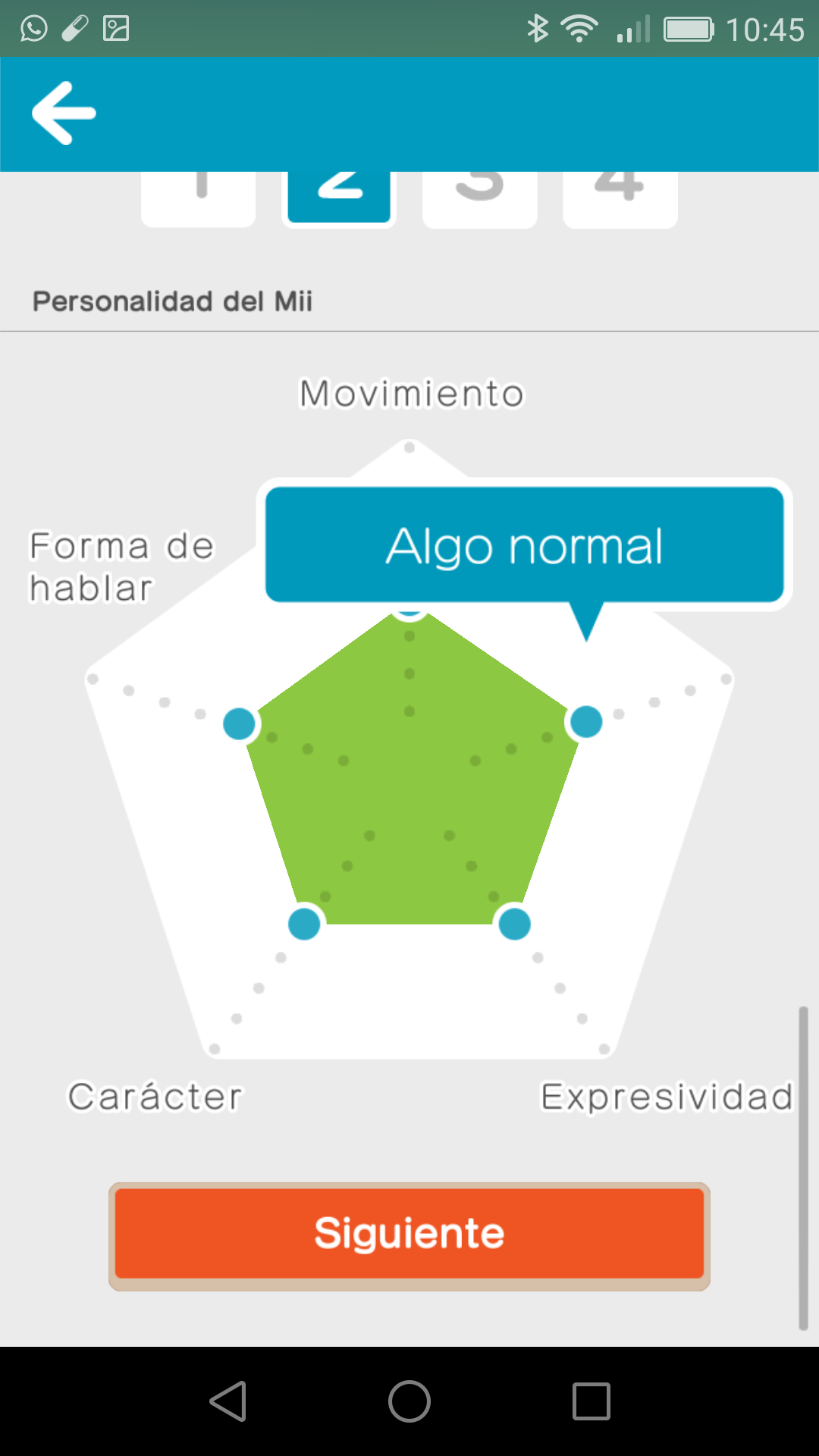The height and width of the screenshot is (1456, 819).
Task: Tap the Siguiente button
Action: point(409,1234)
